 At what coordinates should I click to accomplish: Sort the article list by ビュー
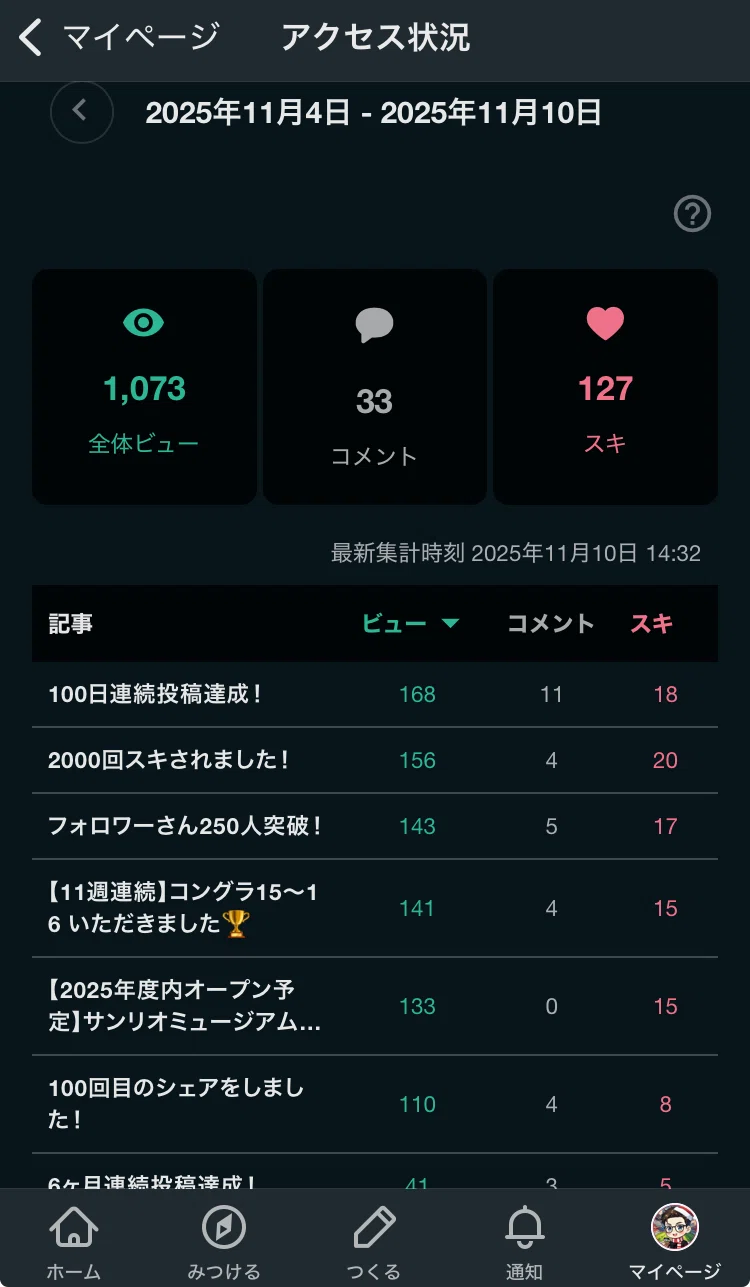click(410, 624)
